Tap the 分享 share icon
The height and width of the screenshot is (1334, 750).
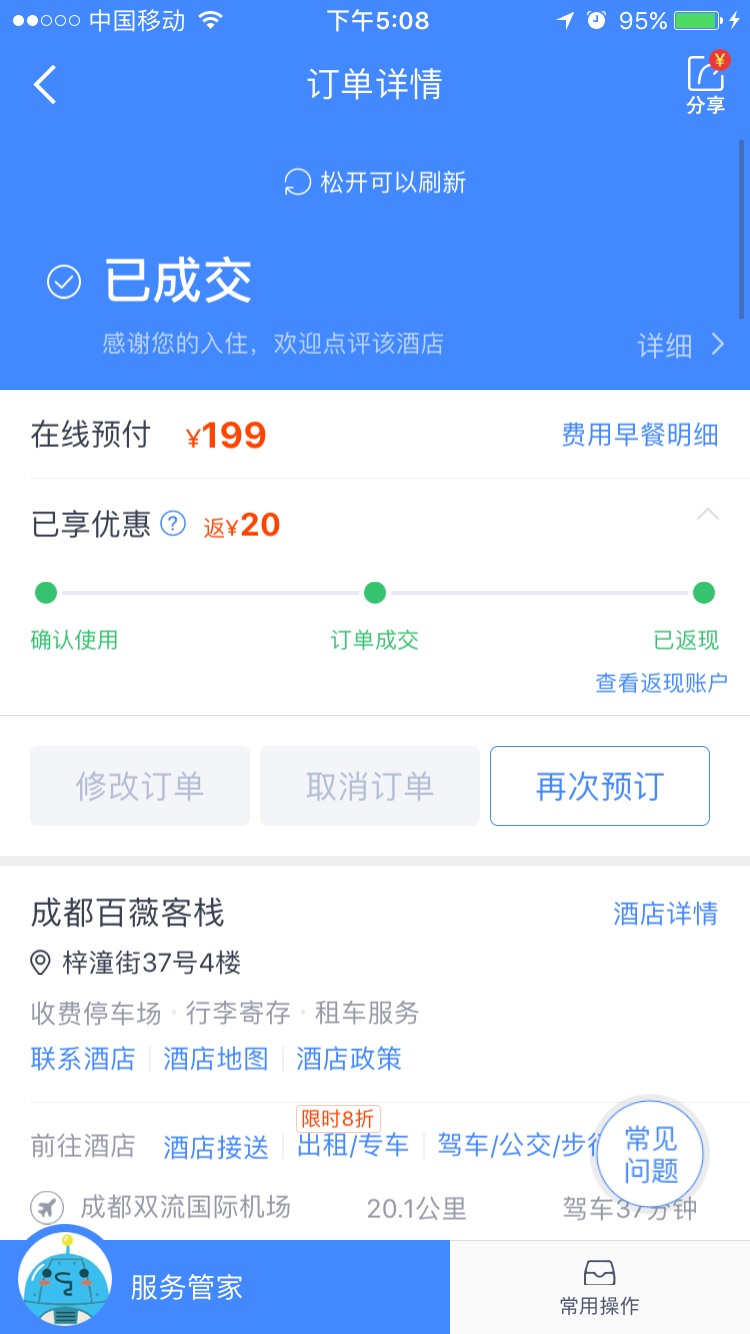[706, 84]
